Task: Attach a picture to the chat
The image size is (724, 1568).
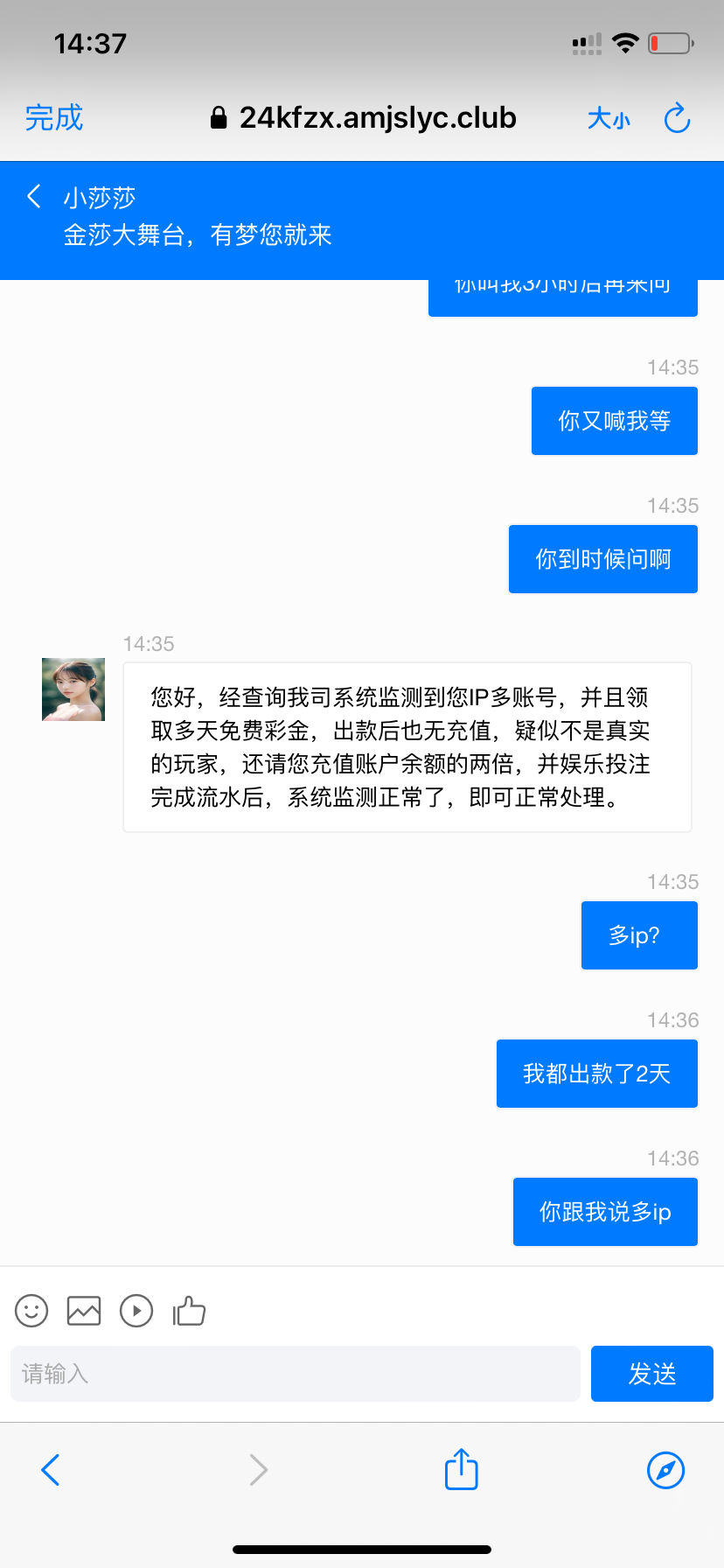Action: [84, 1311]
